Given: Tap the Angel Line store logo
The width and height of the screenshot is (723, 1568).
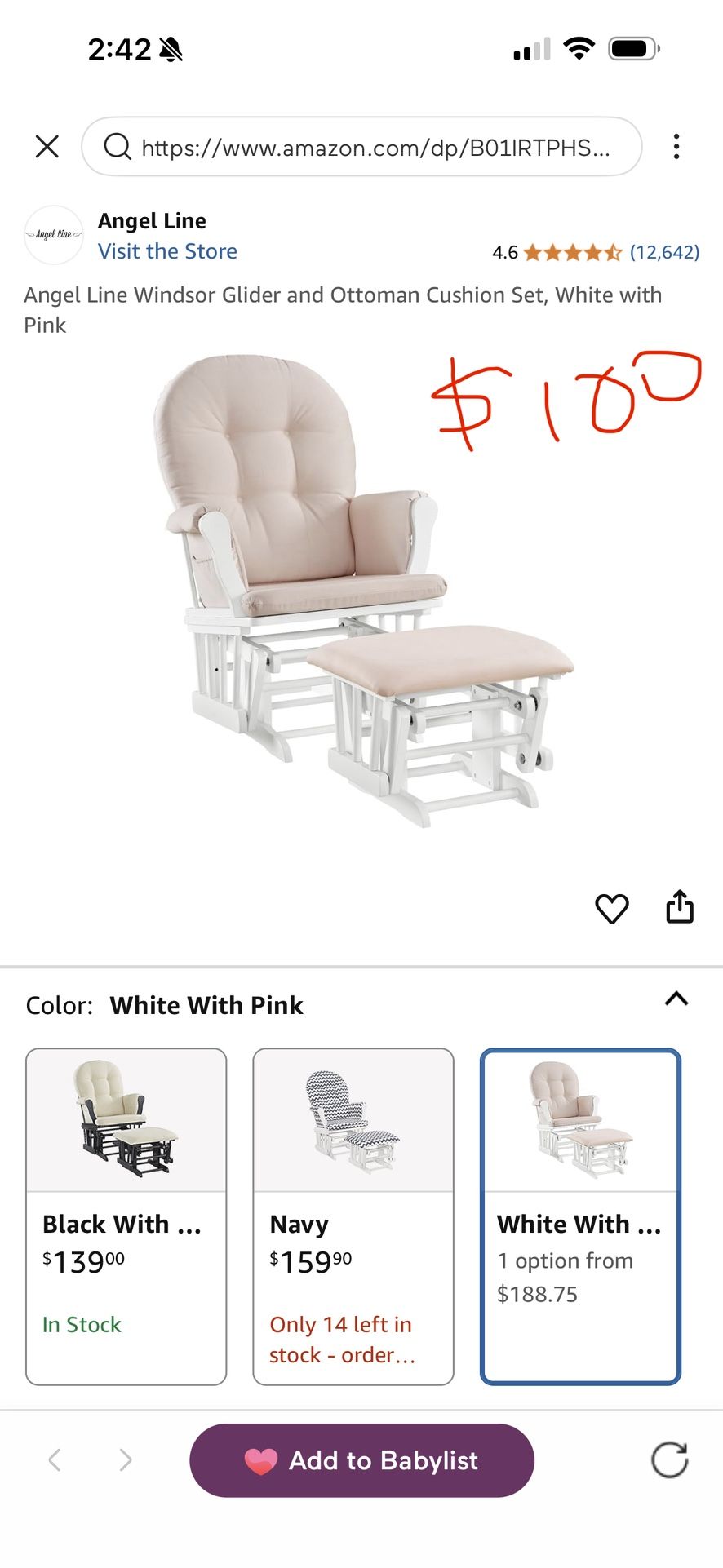Looking at the screenshot, I should [53, 234].
